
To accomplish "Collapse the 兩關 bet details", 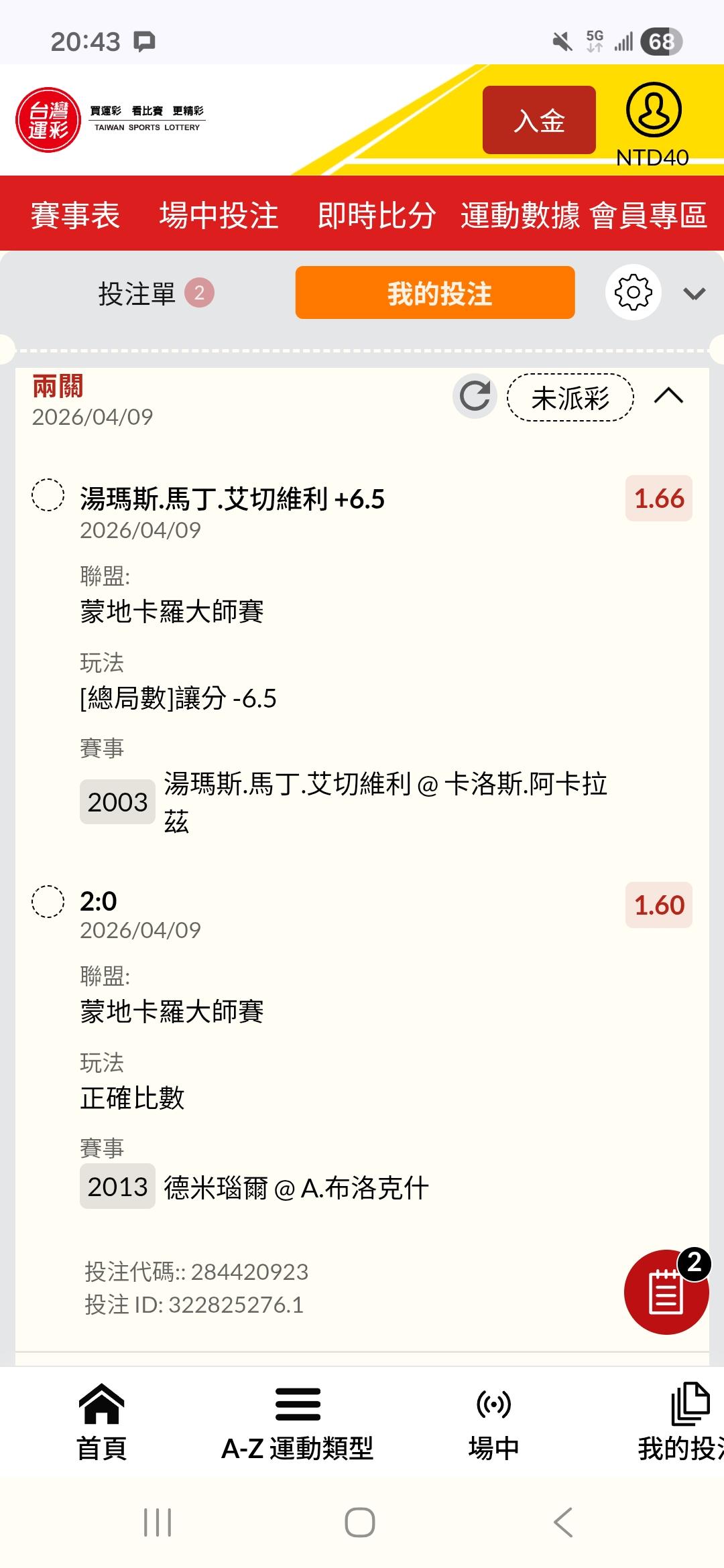I will point(668,396).
